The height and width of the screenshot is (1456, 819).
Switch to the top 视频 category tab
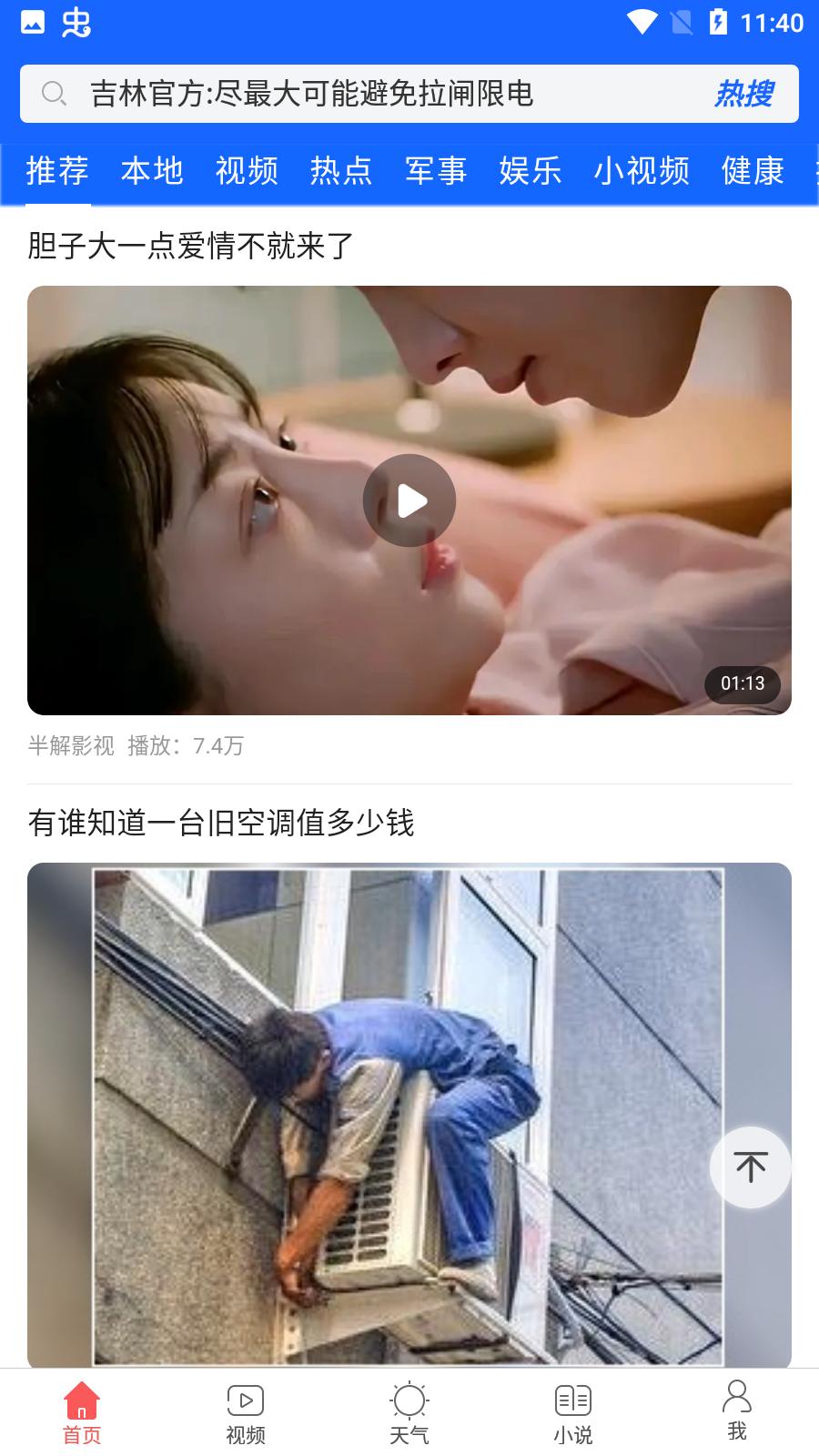pyautogui.click(x=247, y=170)
